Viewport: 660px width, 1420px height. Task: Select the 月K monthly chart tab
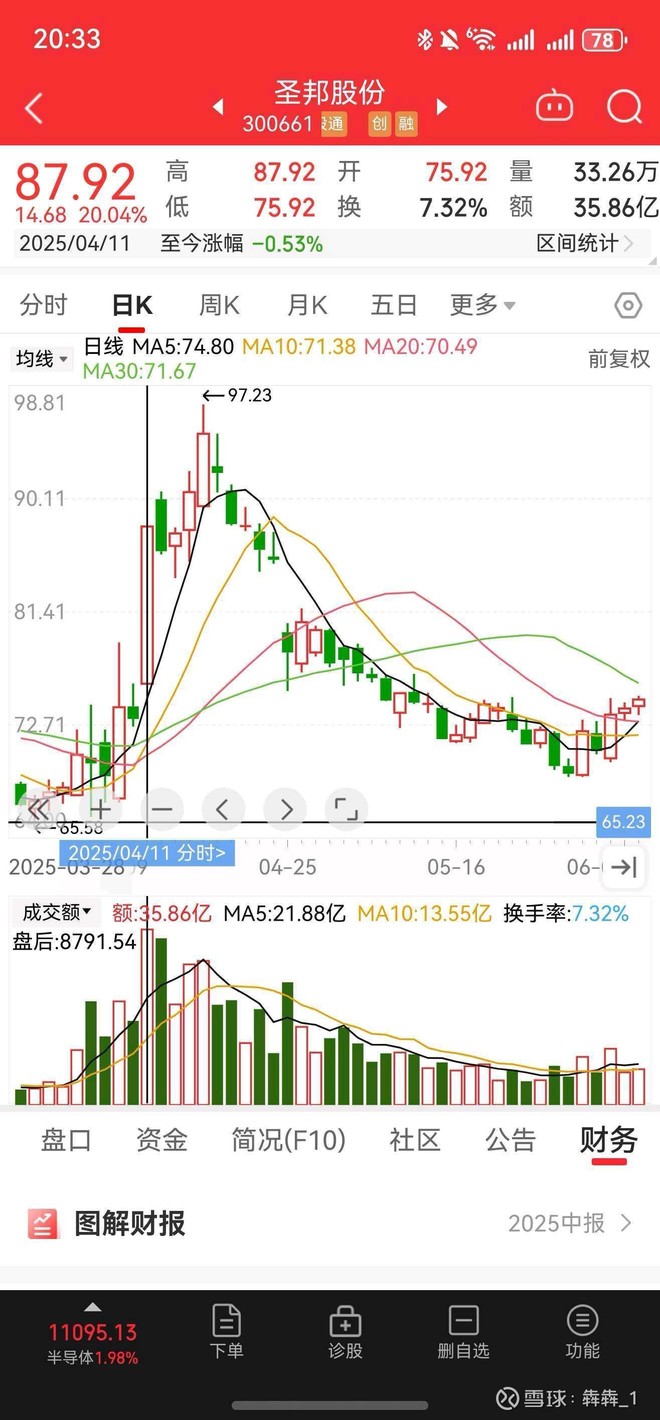click(307, 305)
